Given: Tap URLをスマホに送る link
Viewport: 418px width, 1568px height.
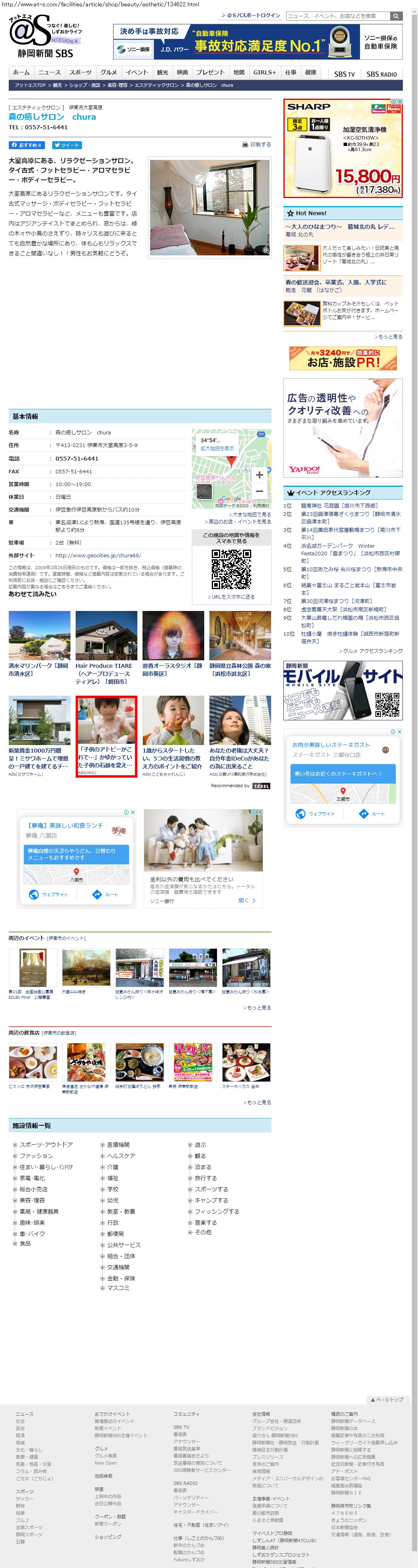Looking at the screenshot, I should pyautogui.click(x=232, y=597).
